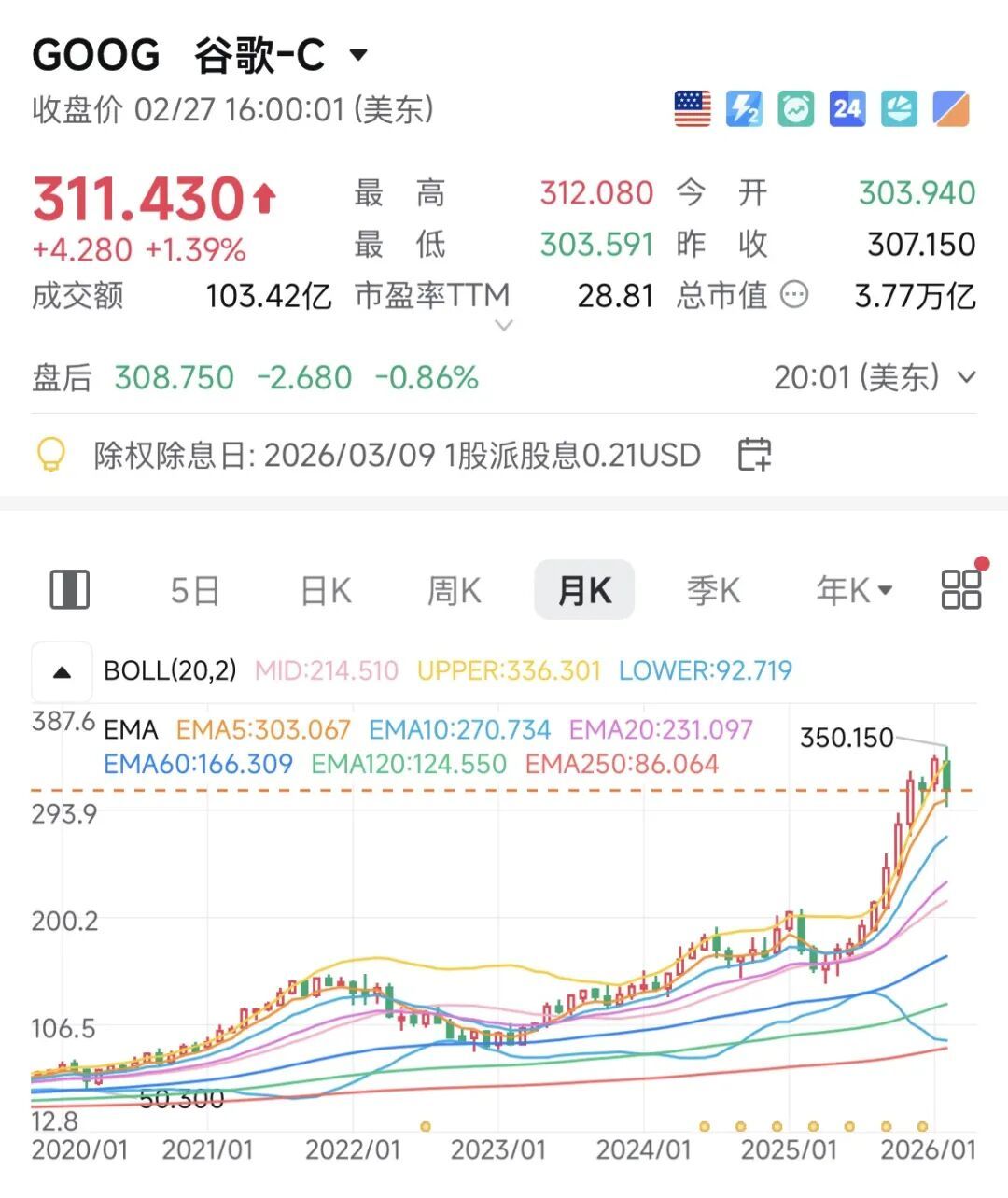Open the 总市值 info icon
1008x1198 pixels.
coord(794,296)
